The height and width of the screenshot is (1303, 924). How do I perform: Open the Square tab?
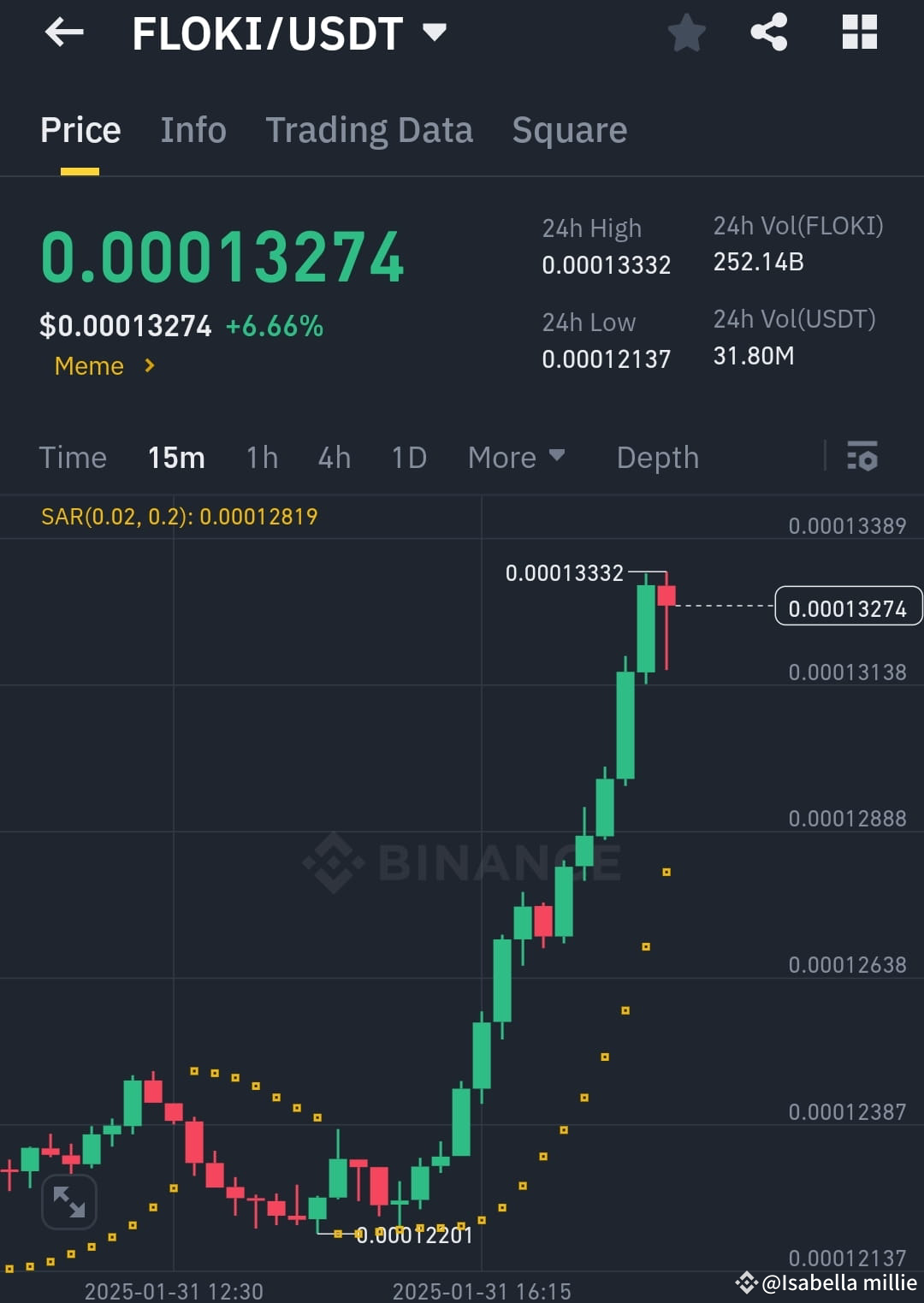click(x=569, y=129)
